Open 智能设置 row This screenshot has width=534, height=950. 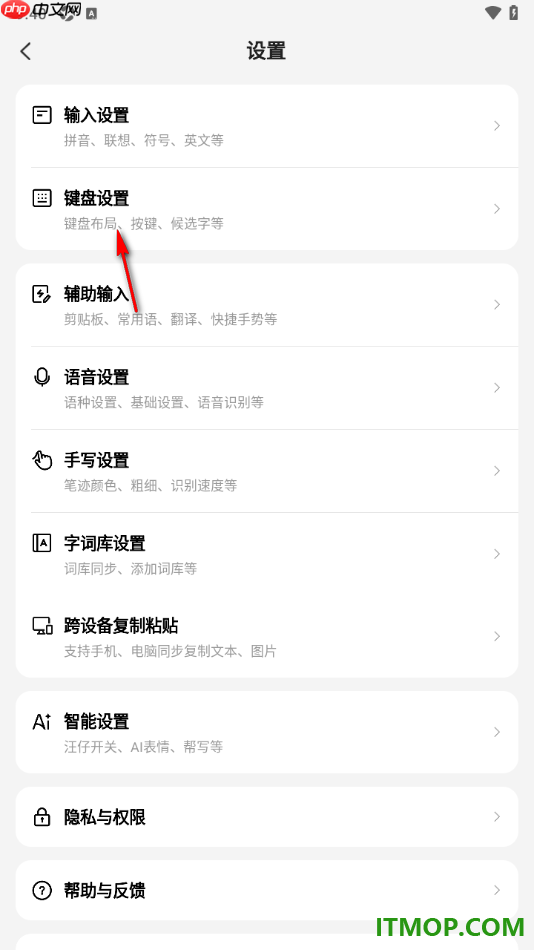[x=267, y=732]
